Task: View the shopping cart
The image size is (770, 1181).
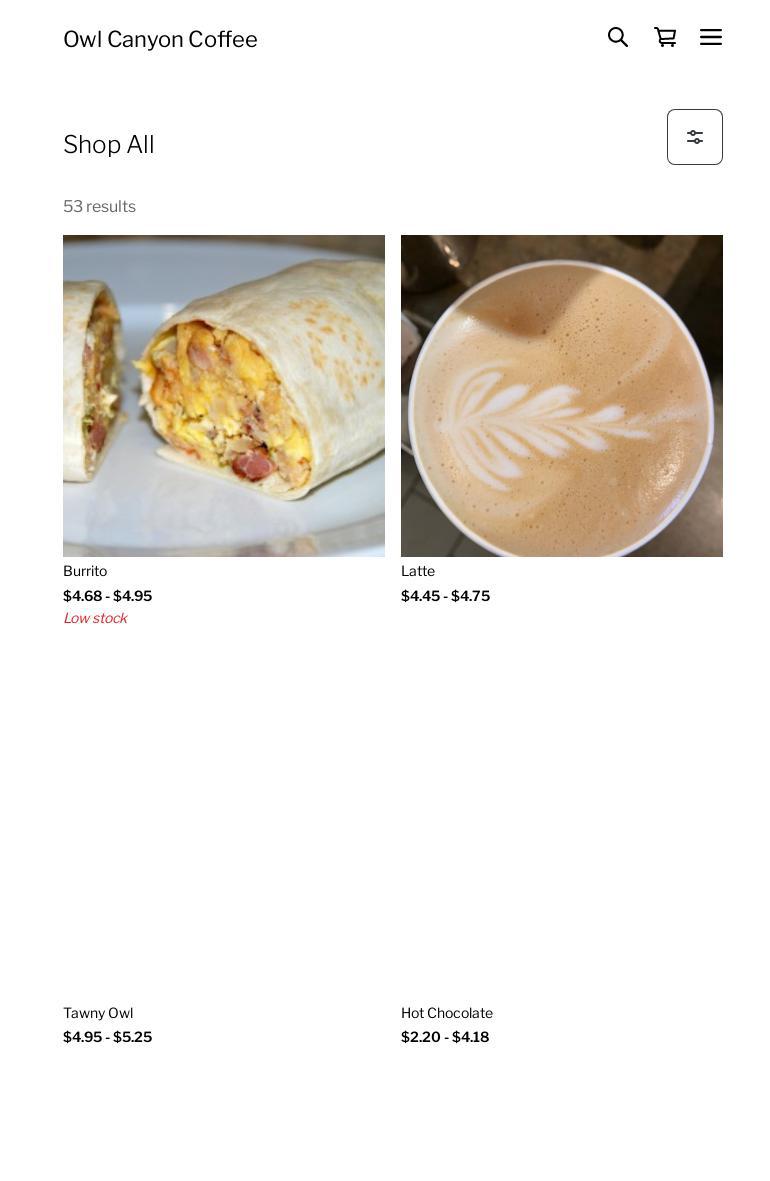Action: [665, 38]
